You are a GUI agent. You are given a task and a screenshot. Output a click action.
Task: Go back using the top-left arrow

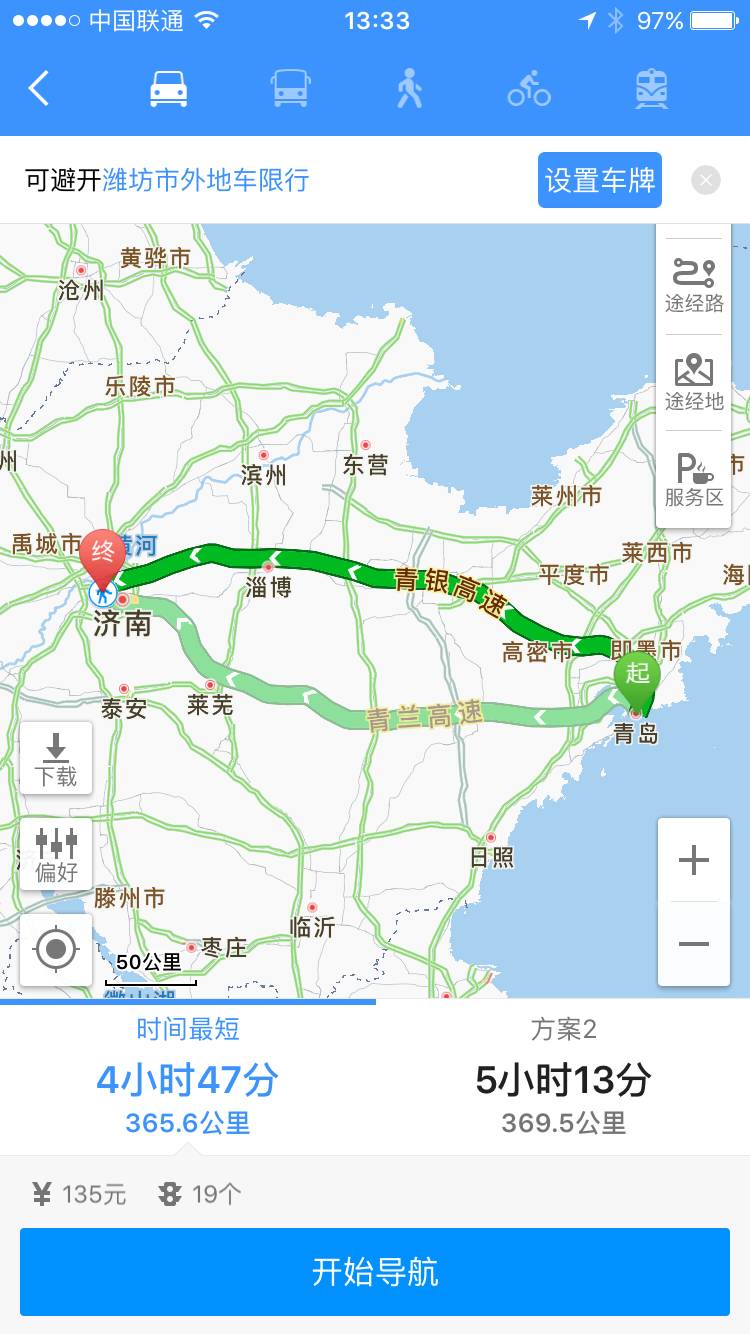38,89
